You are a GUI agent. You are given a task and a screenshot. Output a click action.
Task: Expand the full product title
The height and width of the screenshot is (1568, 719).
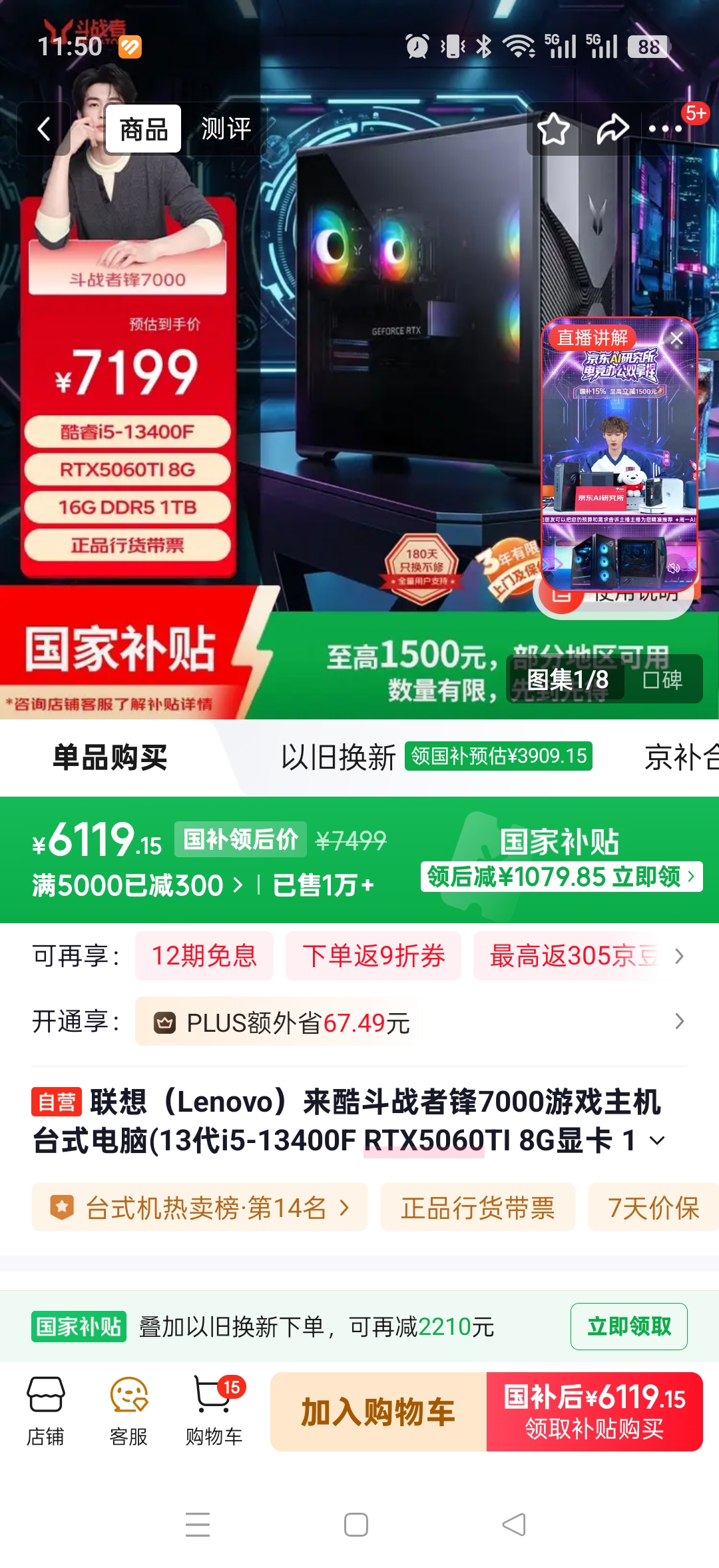tap(657, 1141)
